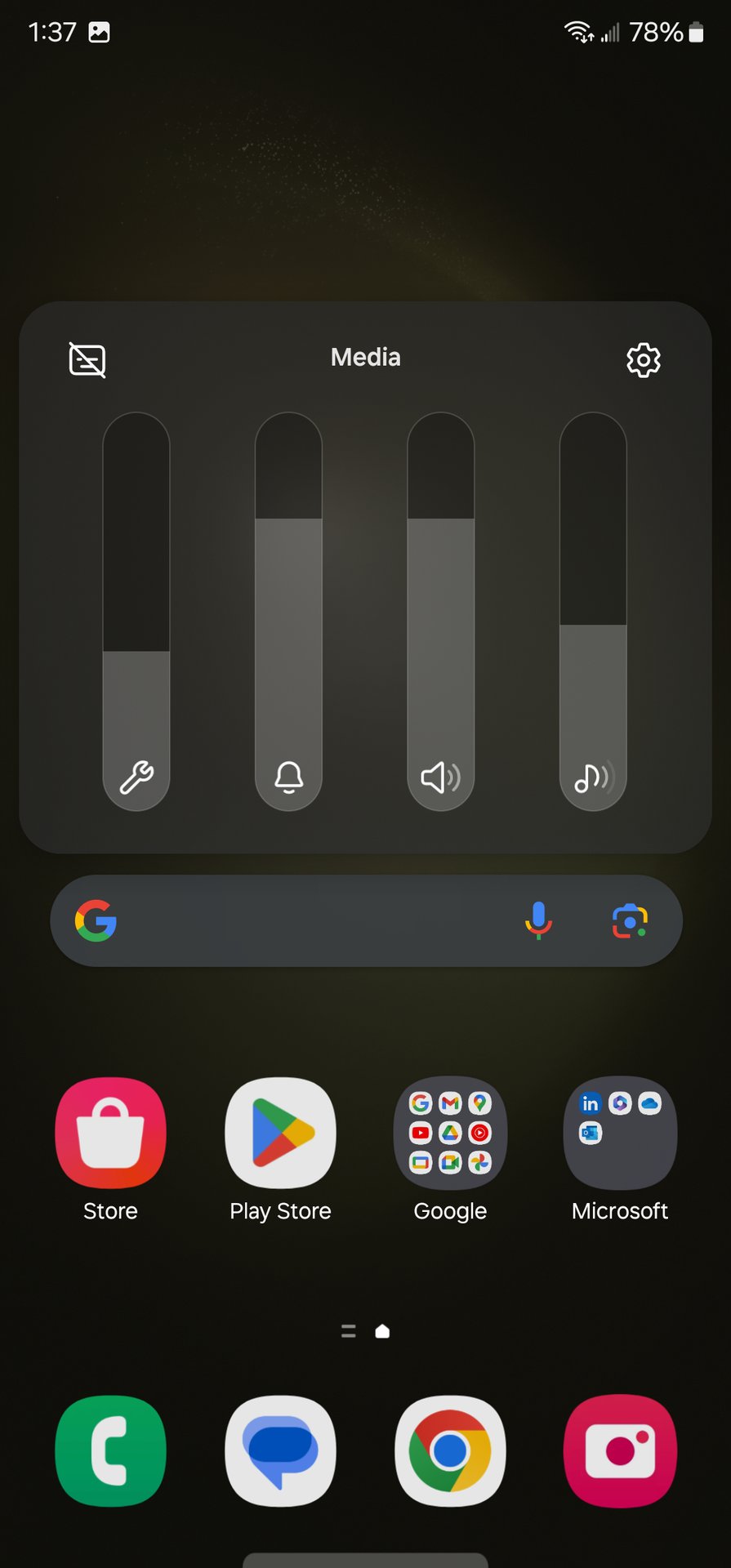This screenshot has height=1568, width=731.
Task: Open Google Lens camera search
Action: [630, 921]
